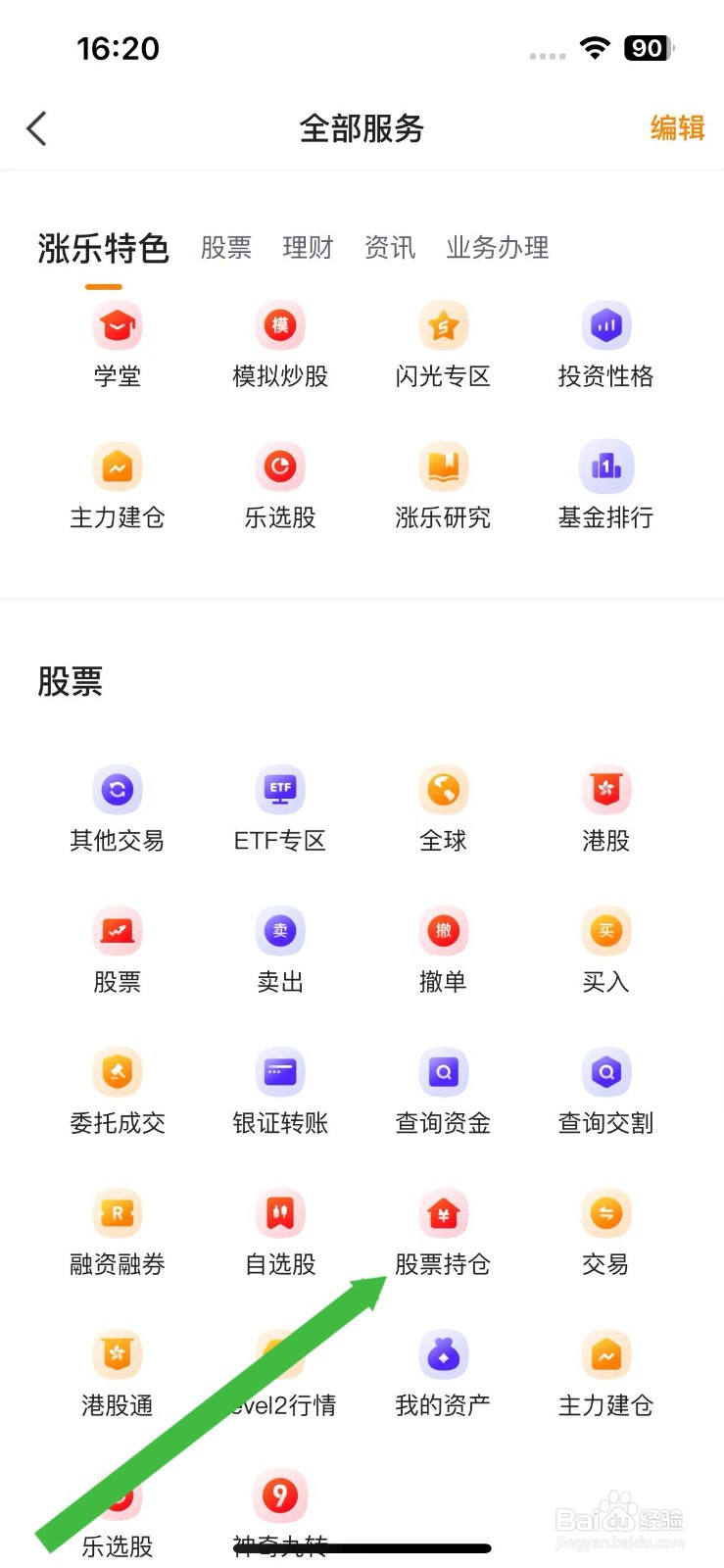The width and height of the screenshot is (724, 1568).
Task: Tap 卖出 to sell stocks
Action: tap(280, 950)
